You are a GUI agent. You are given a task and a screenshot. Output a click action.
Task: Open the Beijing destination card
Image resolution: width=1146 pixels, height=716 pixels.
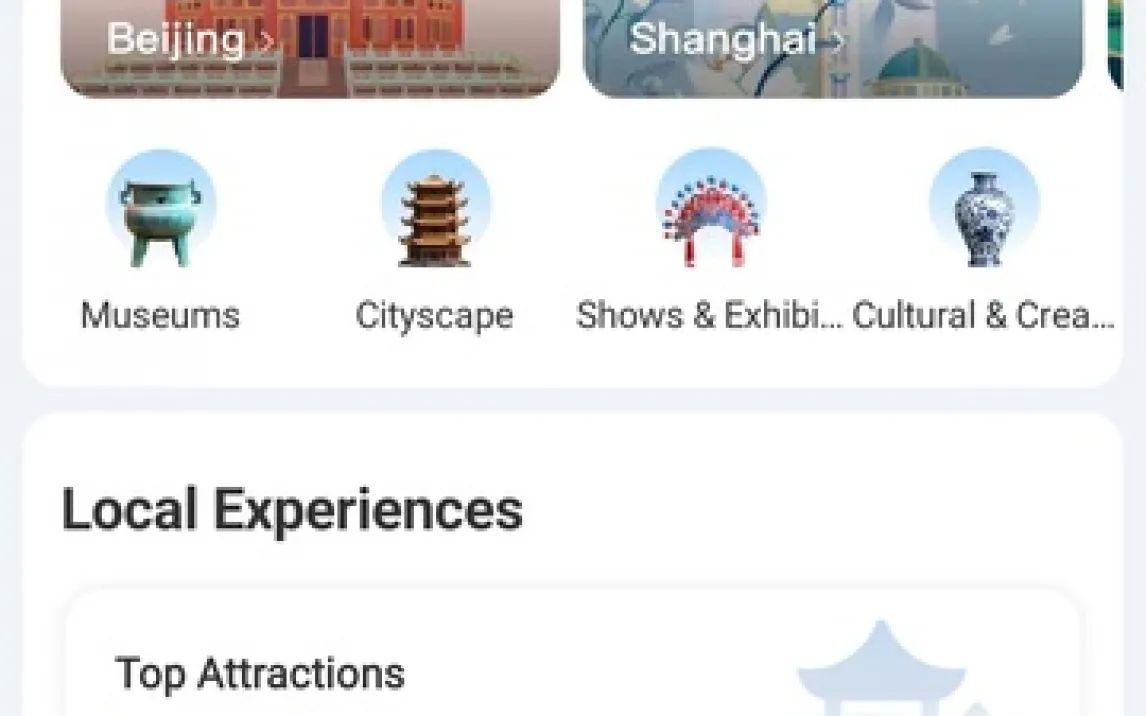tap(310, 48)
